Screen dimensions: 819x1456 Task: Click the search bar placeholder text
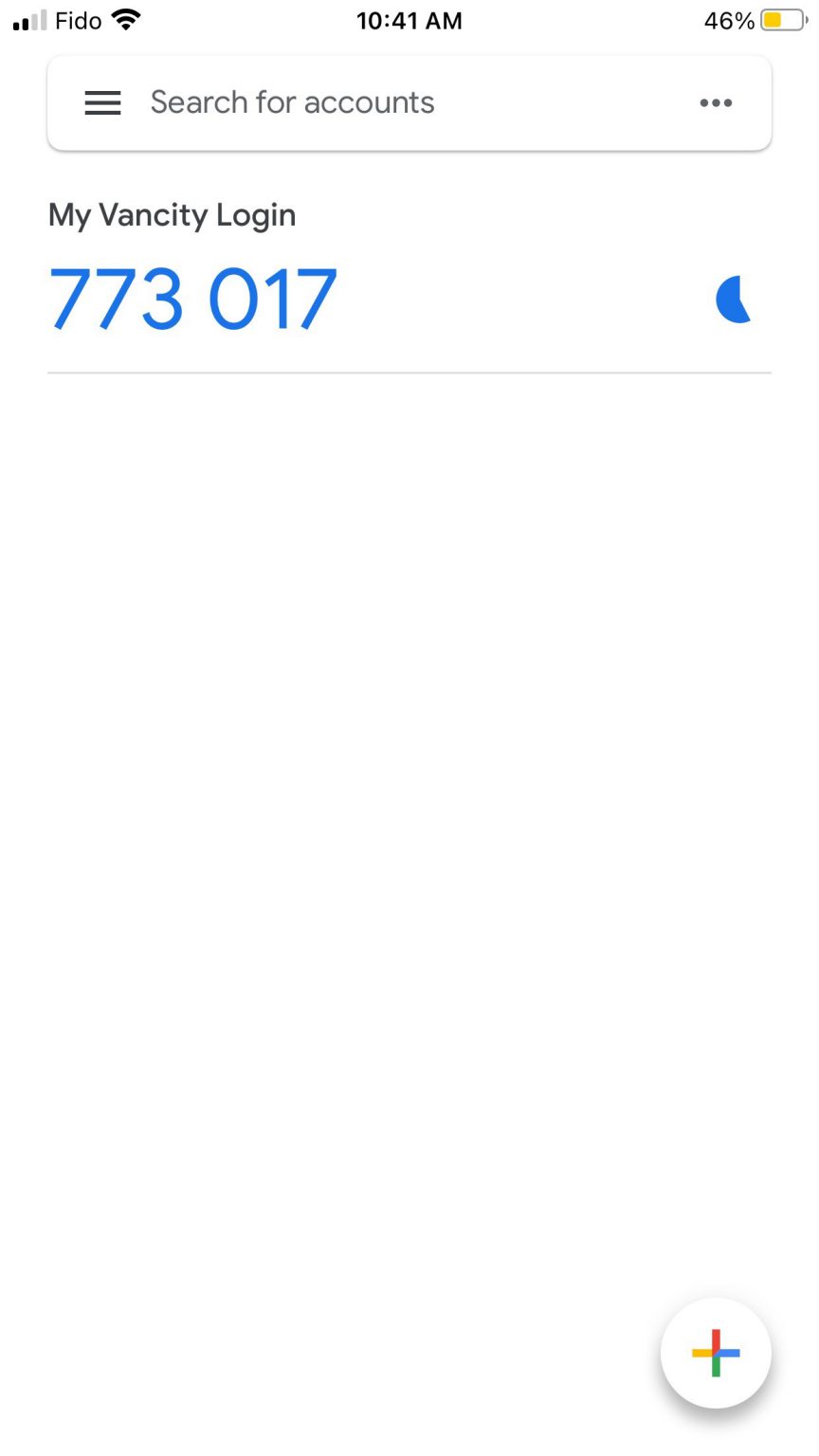291,101
